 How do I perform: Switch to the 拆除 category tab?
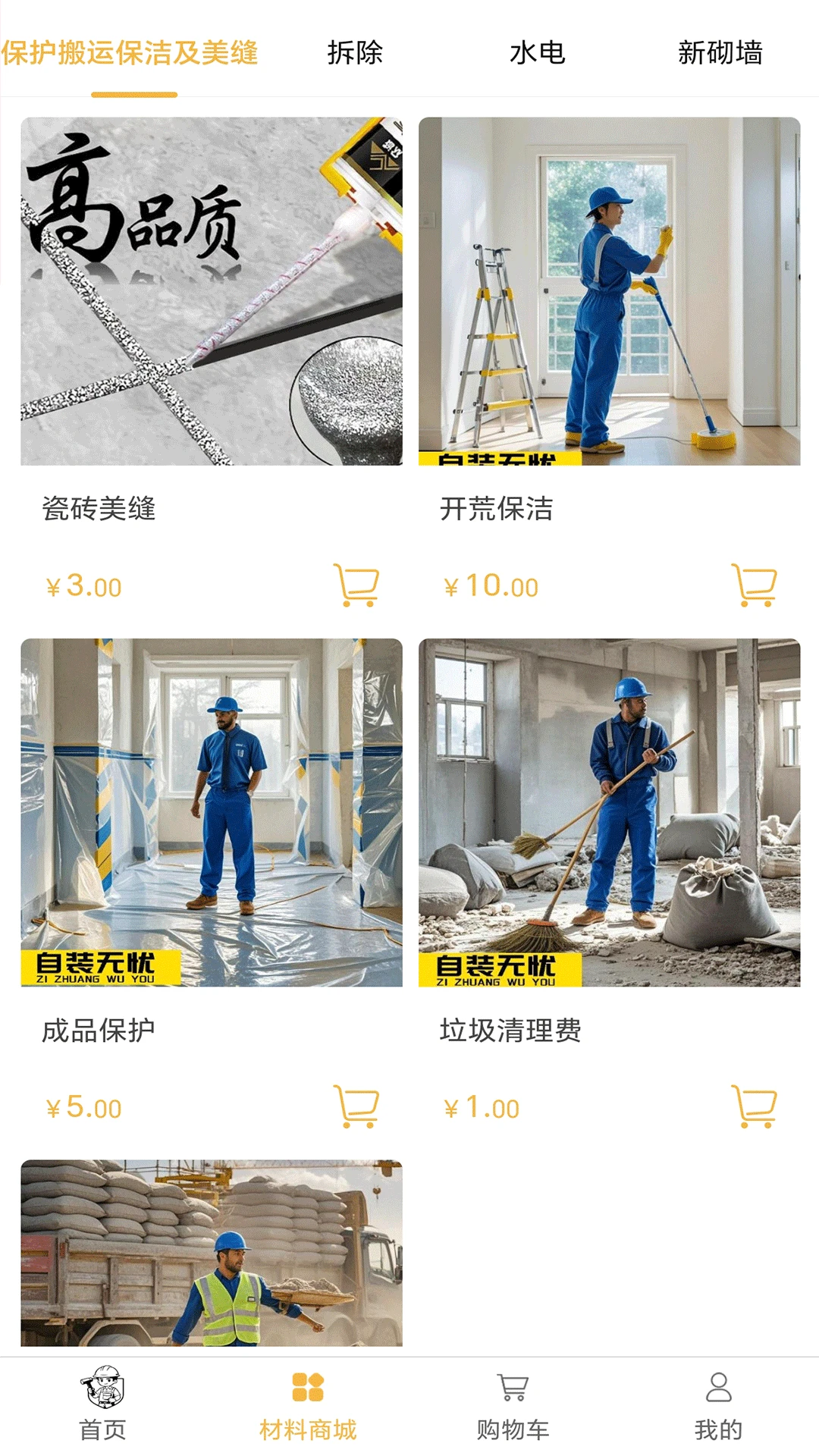click(x=355, y=53)
